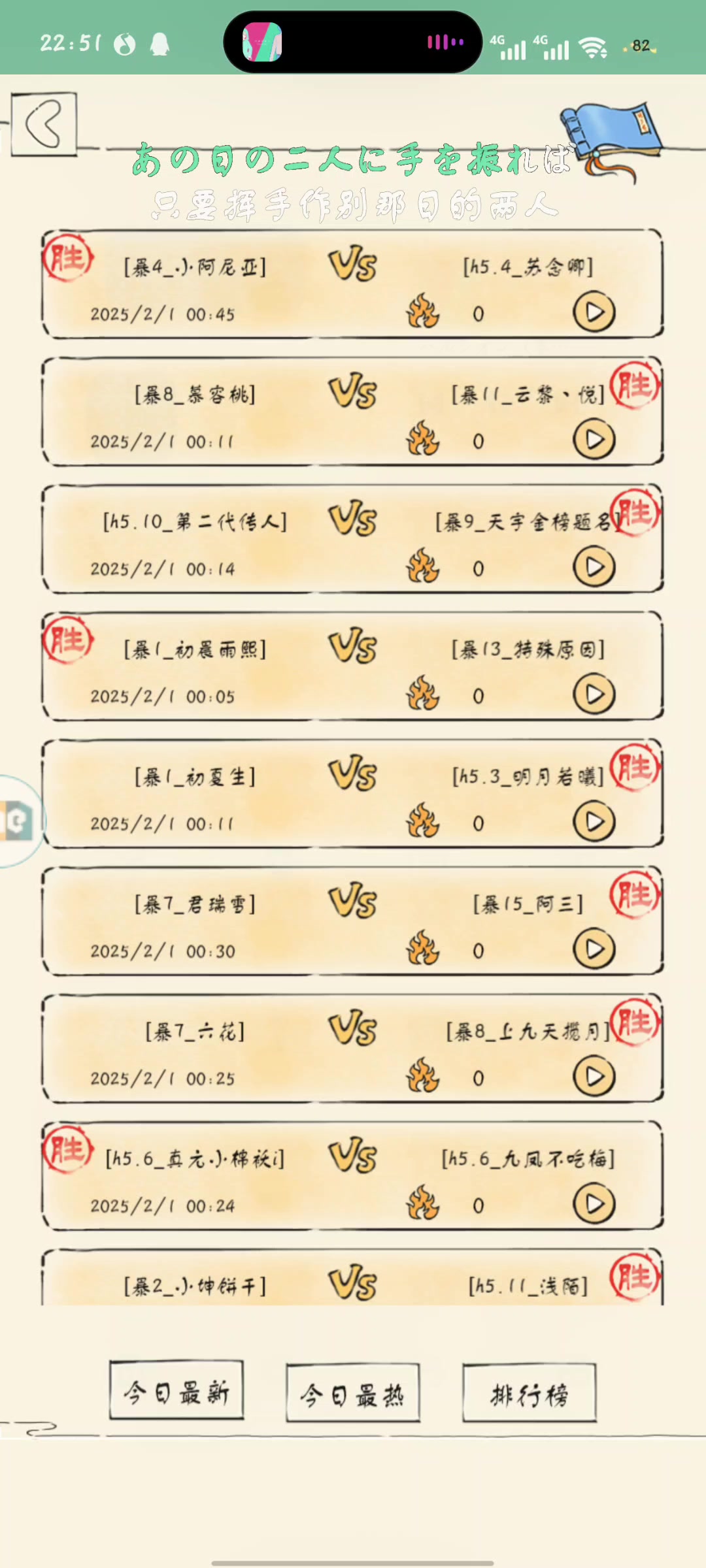Play the 初夏生 vs 明月若曦 replay

[x=594, y=822]
